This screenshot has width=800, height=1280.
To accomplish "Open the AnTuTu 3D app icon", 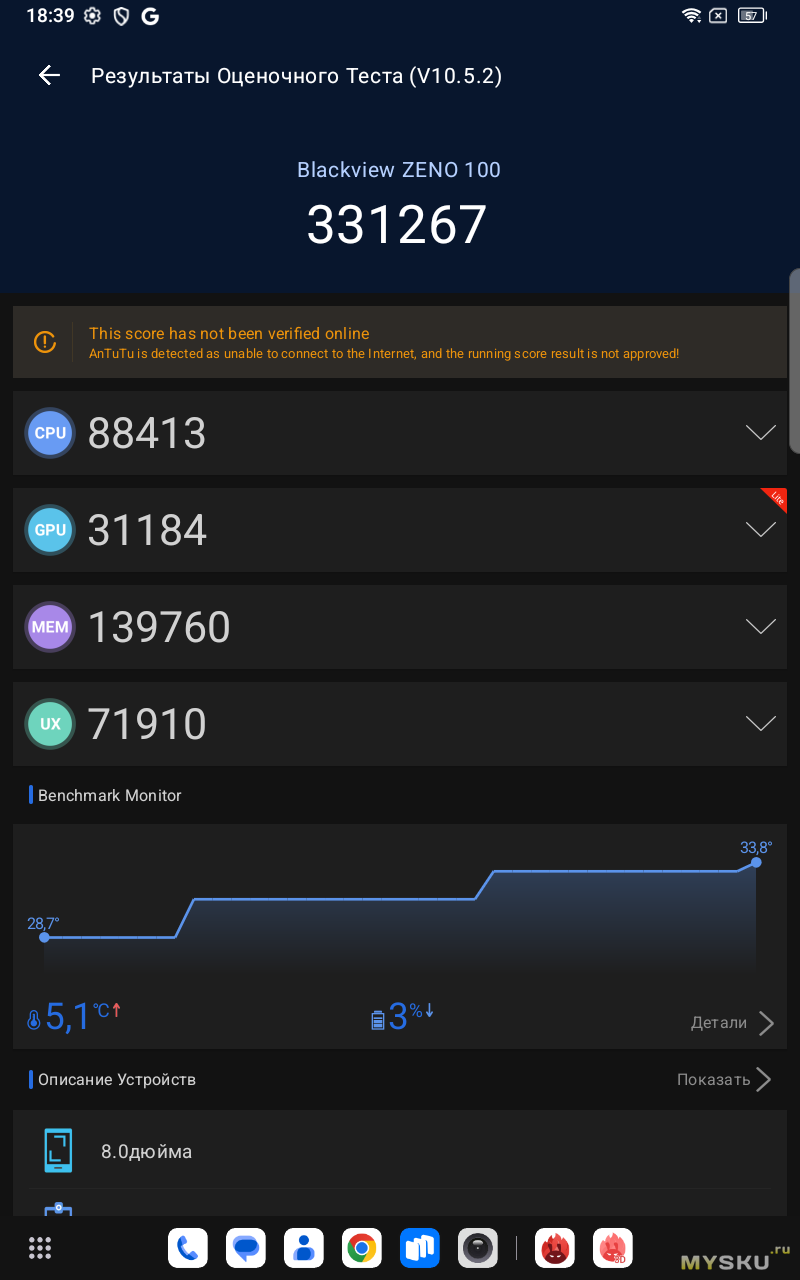I will coord(612,1248).
